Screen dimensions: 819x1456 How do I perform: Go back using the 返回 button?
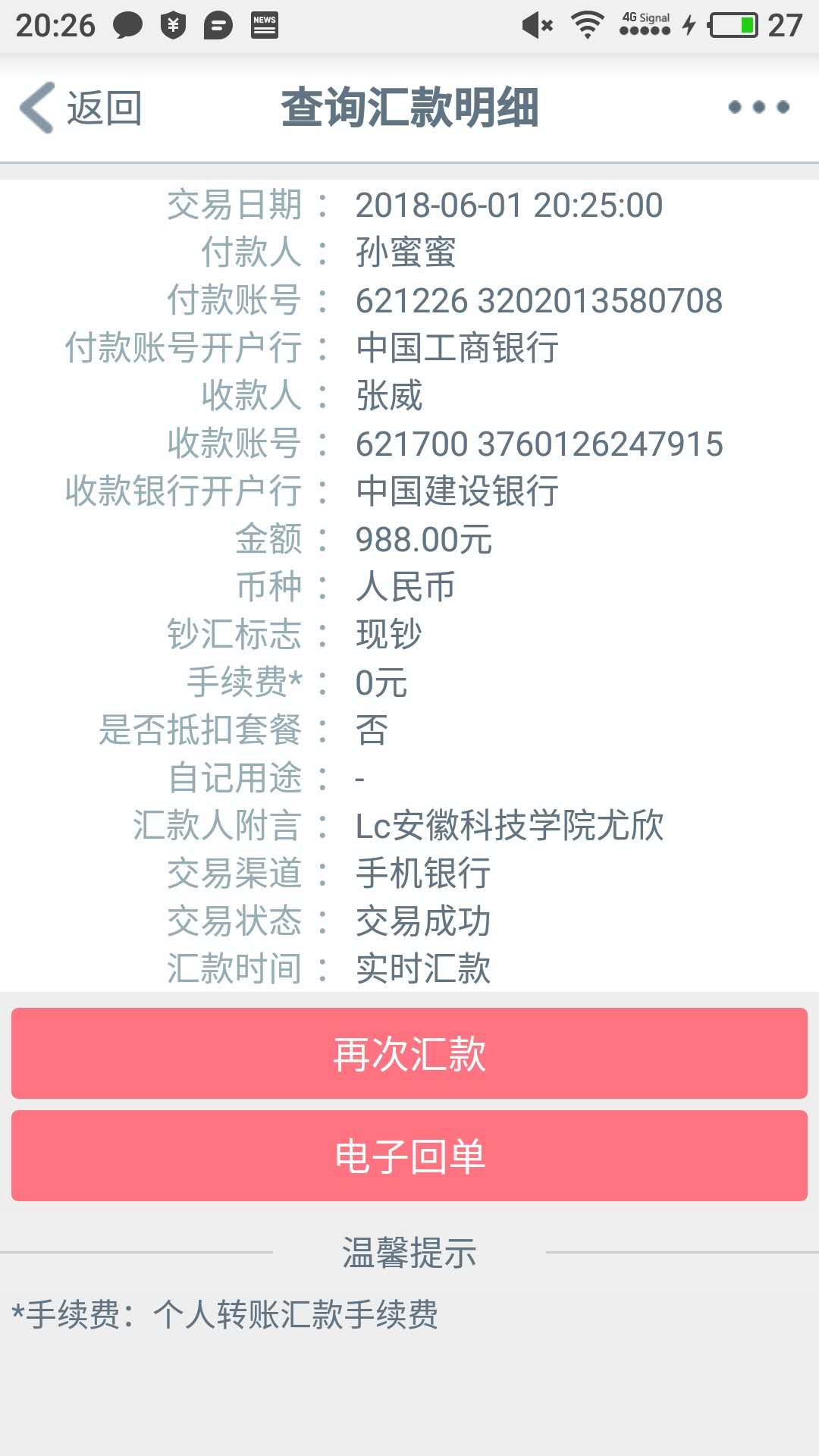point(81,108)
